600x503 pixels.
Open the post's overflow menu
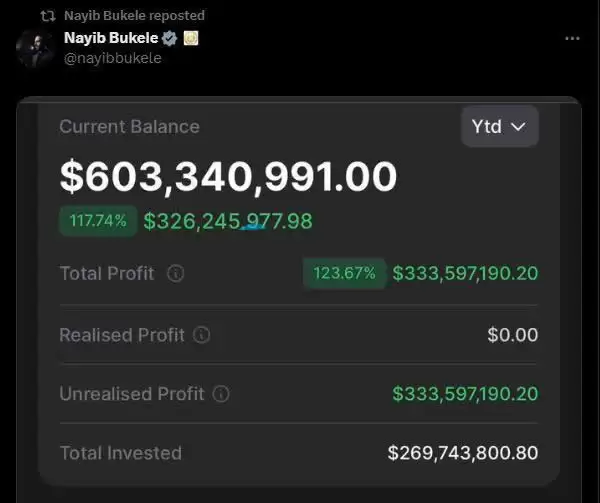[x=572, y=38]
